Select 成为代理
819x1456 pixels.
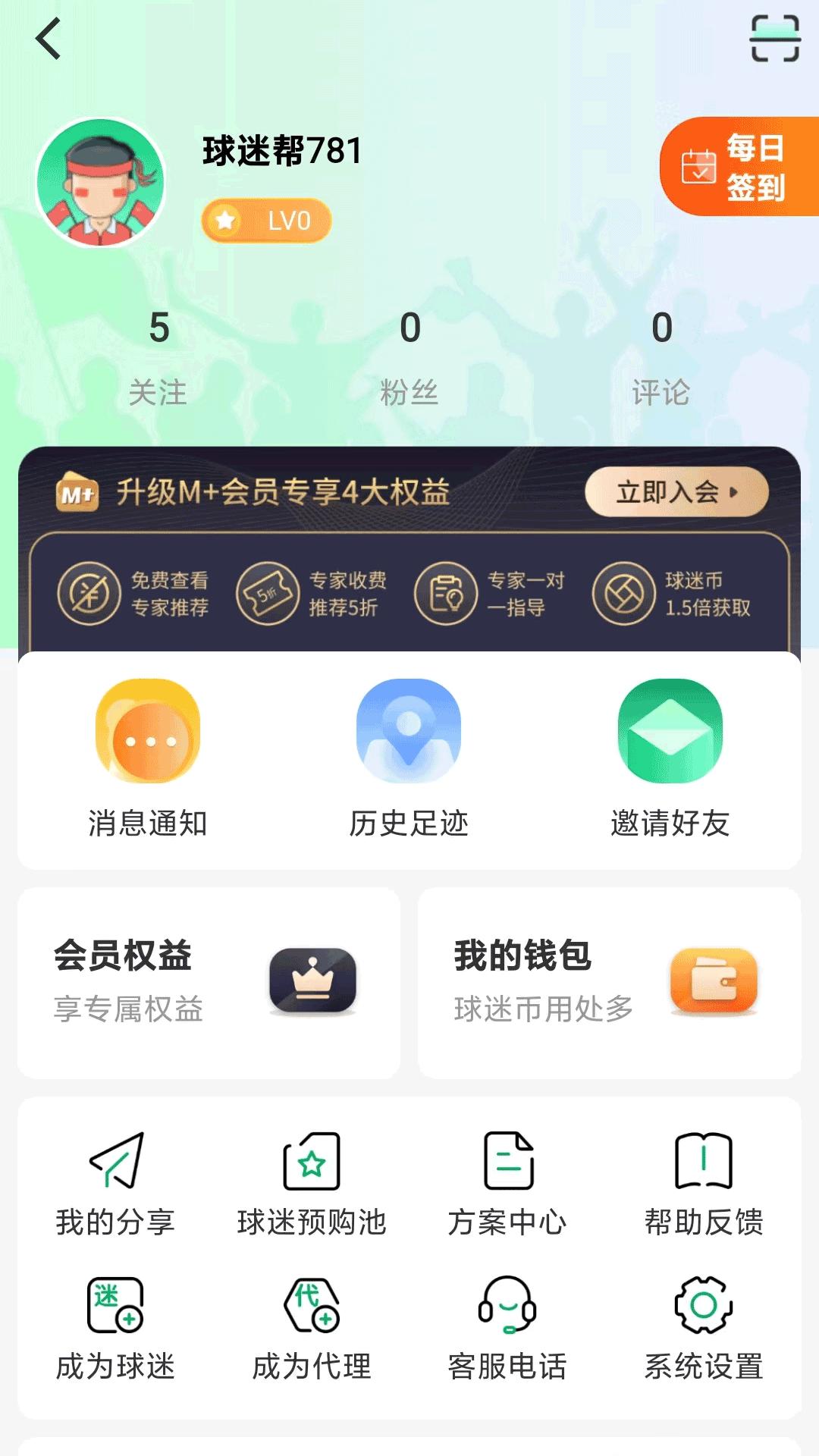pyautogui.click(x=312, y=1329)
